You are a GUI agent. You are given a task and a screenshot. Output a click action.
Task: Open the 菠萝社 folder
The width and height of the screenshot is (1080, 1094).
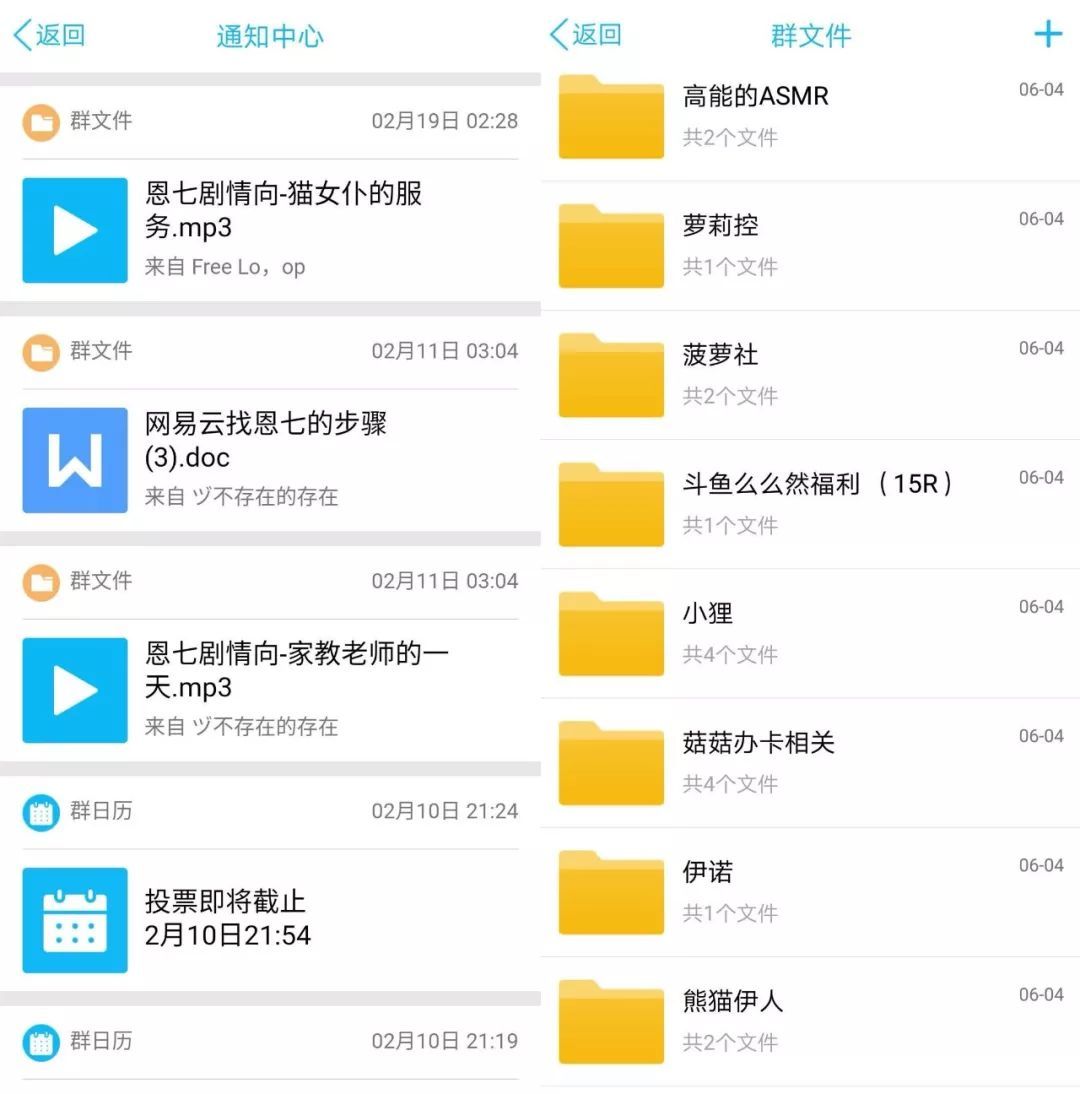coord(810,375)
